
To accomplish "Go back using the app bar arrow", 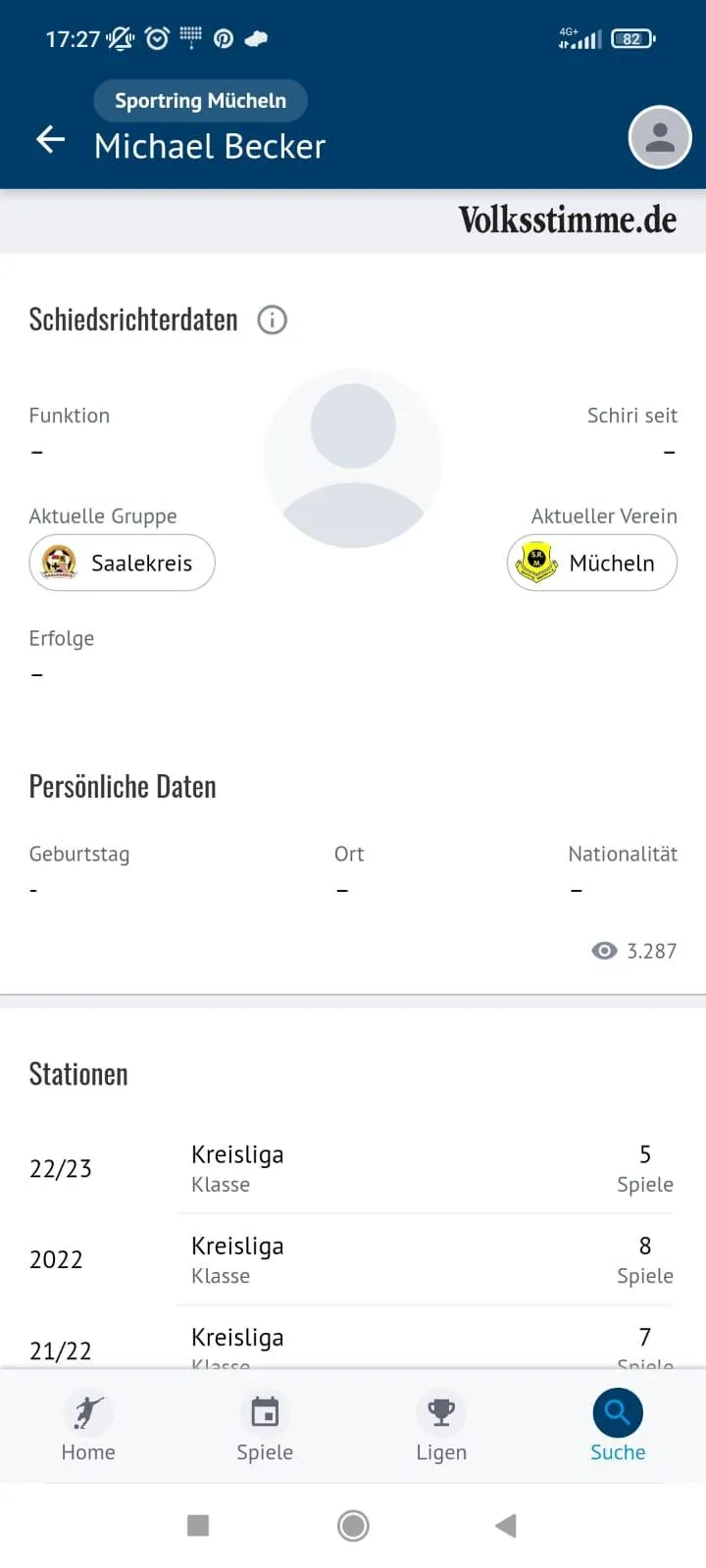I will coord(51,140).
